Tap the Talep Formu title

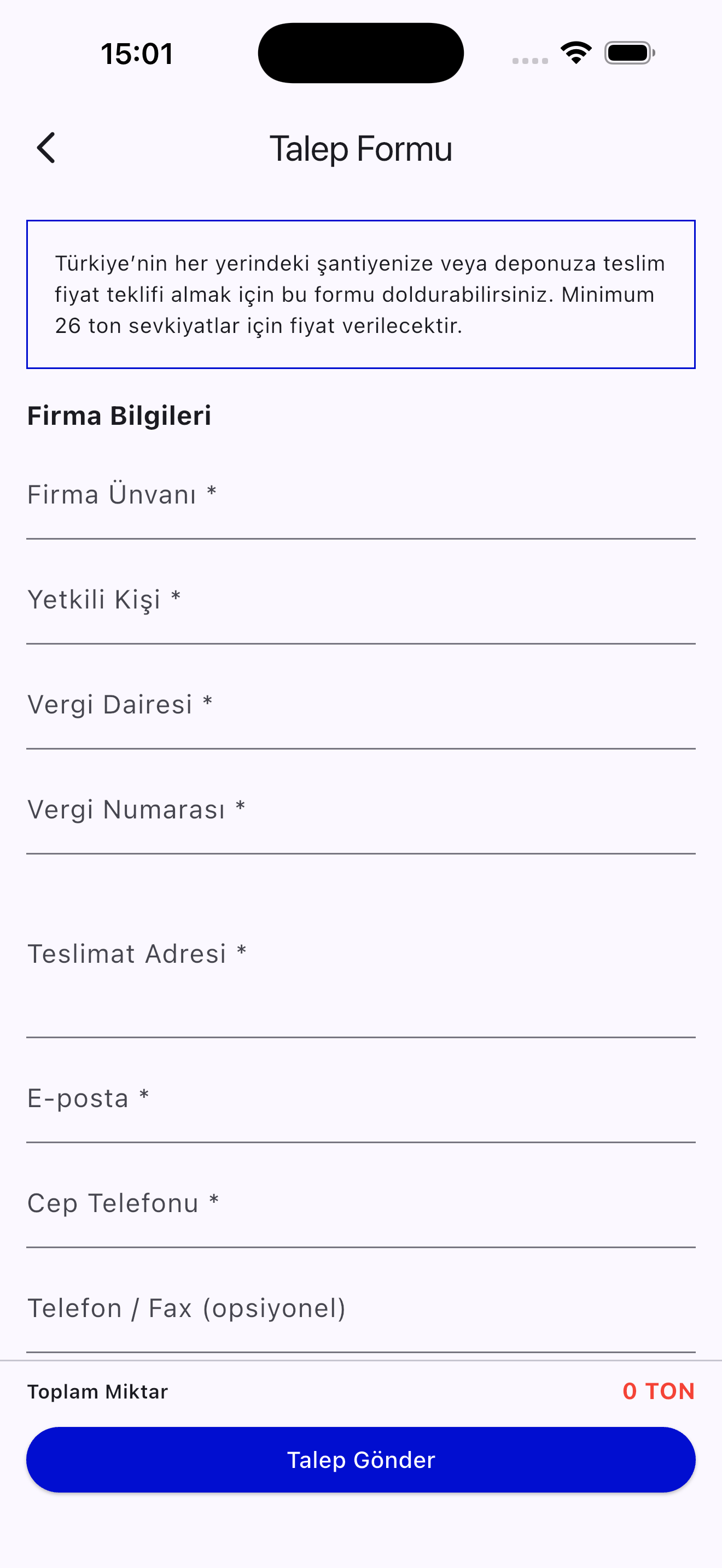(x=360, y=147)
